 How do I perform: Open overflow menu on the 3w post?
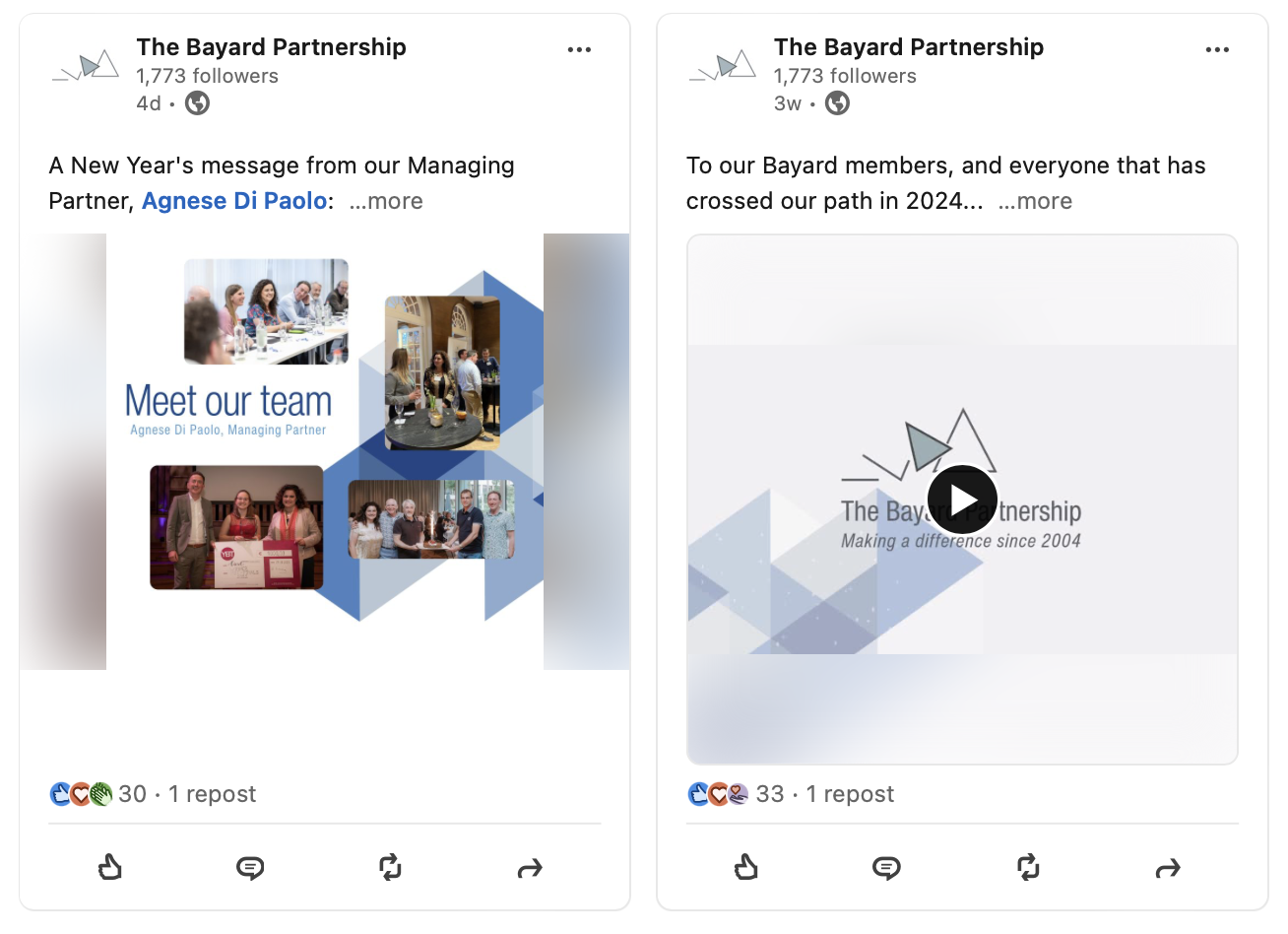pos(1217,49)
